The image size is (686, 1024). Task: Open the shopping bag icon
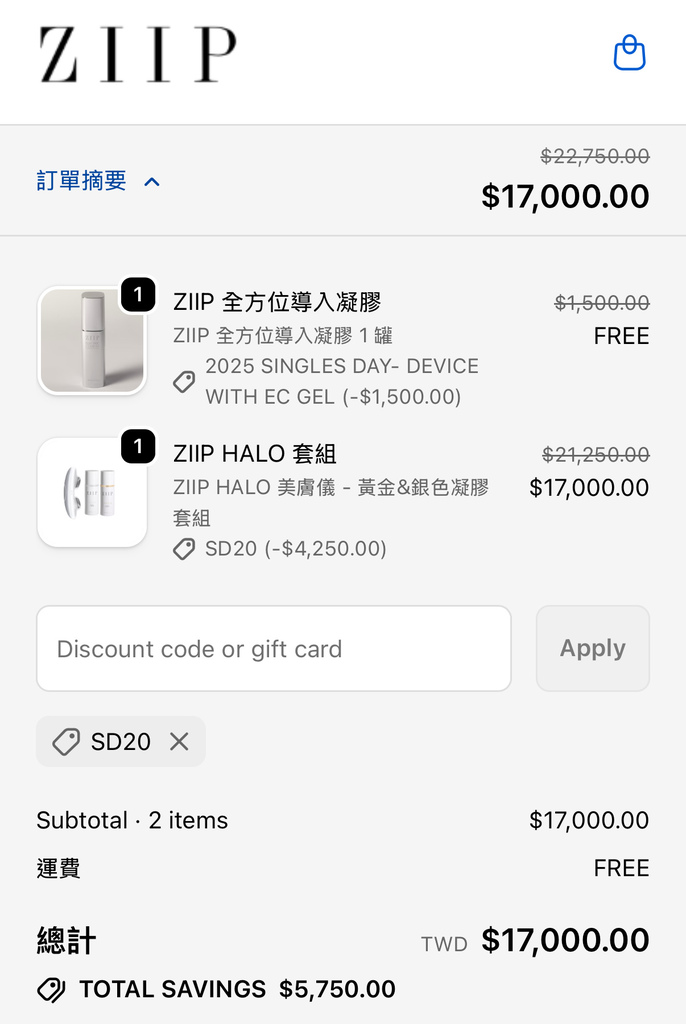pyautogui.click(x=629, y=53)
